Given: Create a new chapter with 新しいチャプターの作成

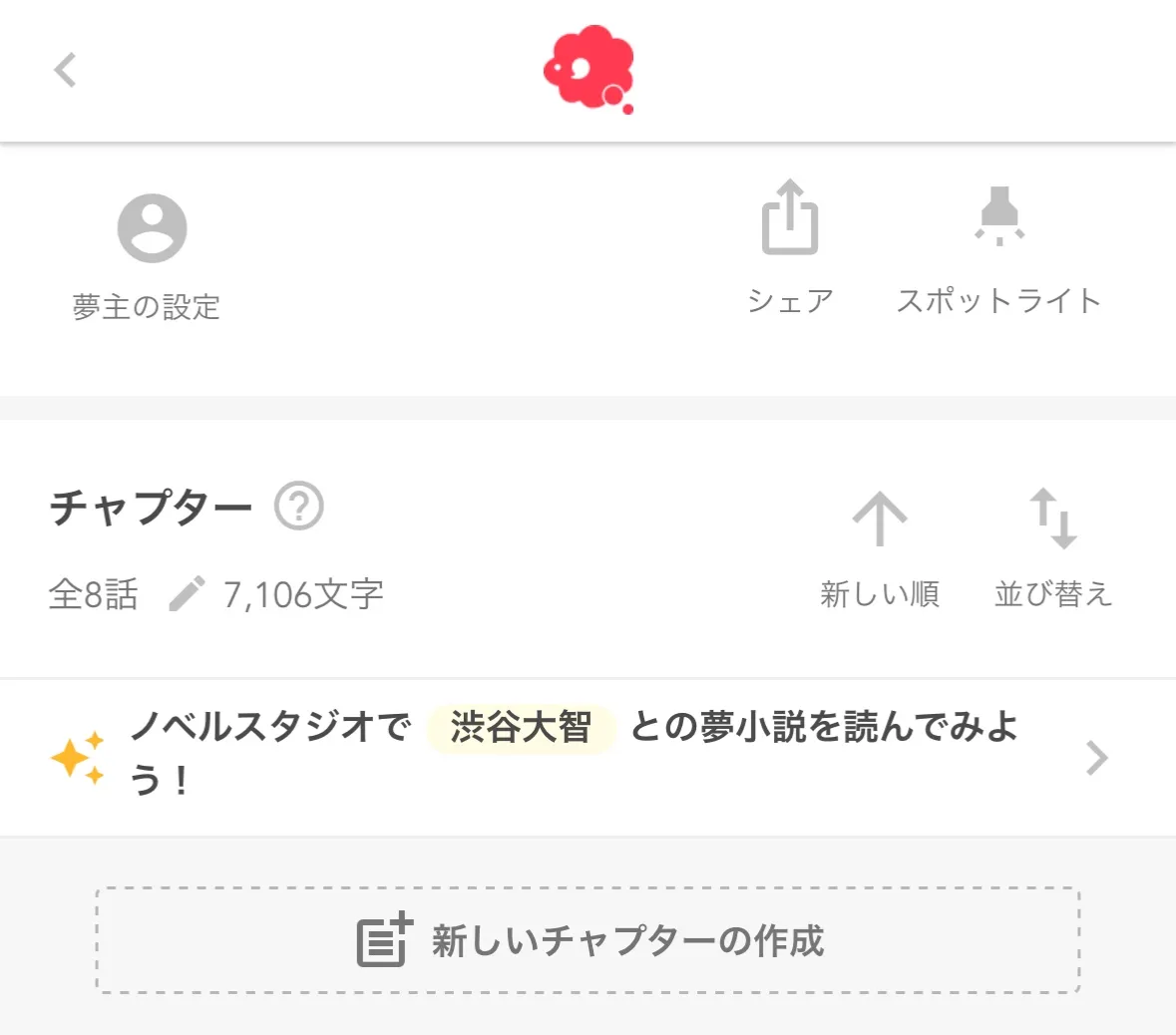Looking at the screenshot, I should [x=588, y=939].
